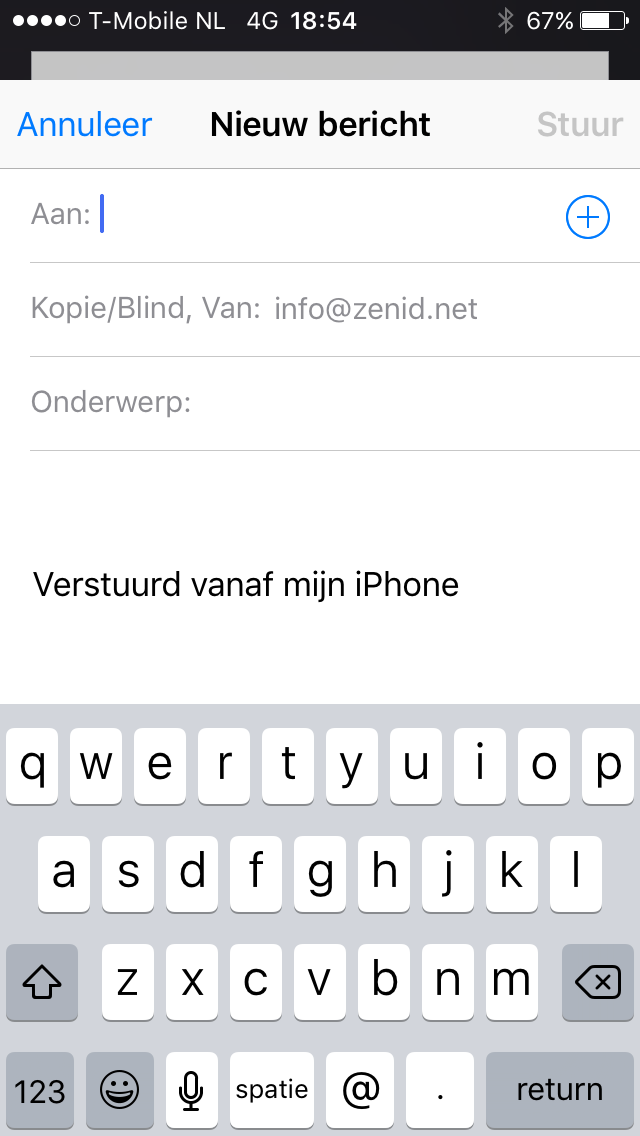Screen dimensions: 640x1136
Task: Tap the backspace key on the keyboard
Action: [597, 982]
